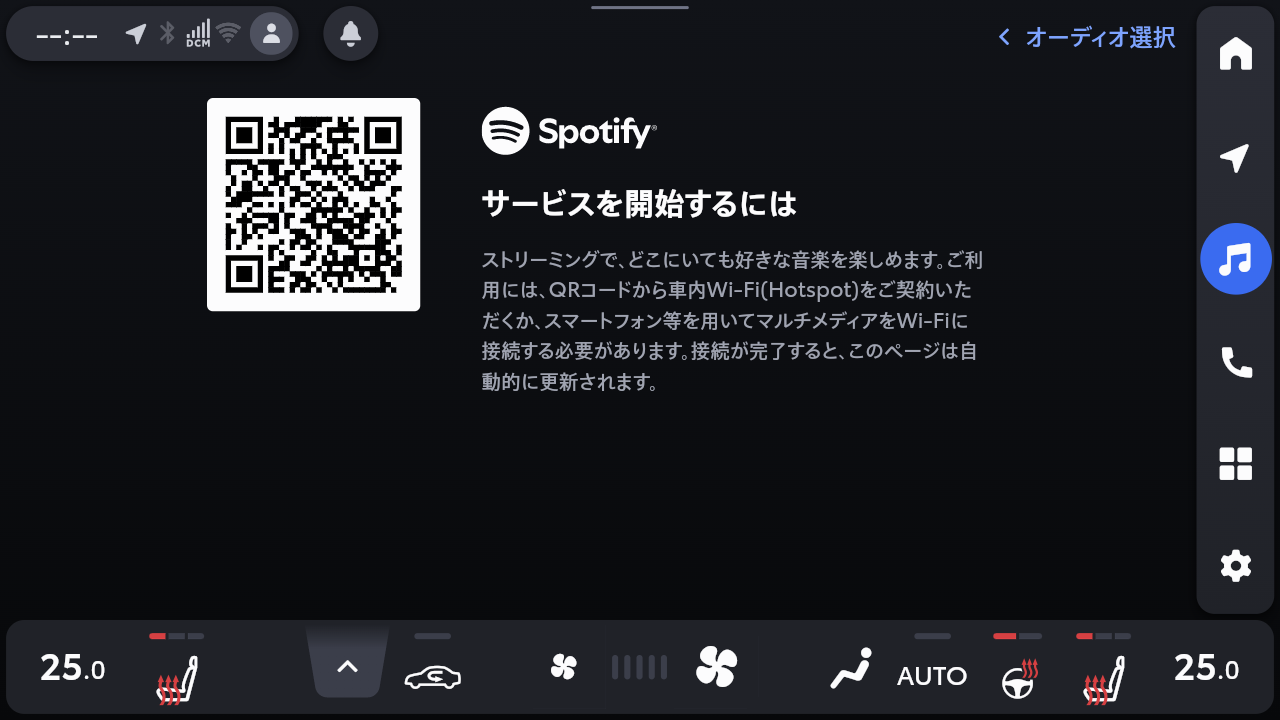Switch to the phone tab
Viewport: 1280px width, 720px height.
pos(1235,362)
